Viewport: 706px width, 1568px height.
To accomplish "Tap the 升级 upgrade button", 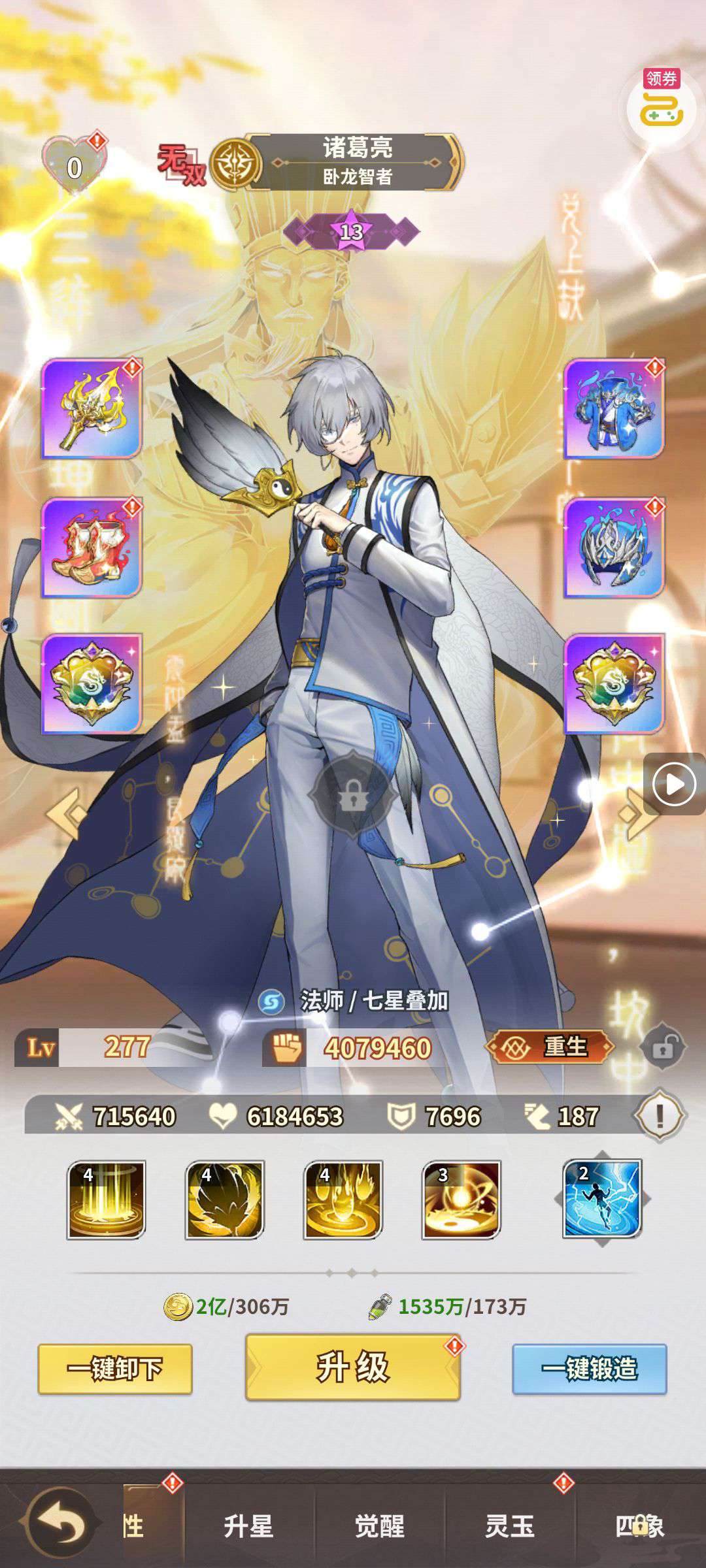I will click(353, 1367).
